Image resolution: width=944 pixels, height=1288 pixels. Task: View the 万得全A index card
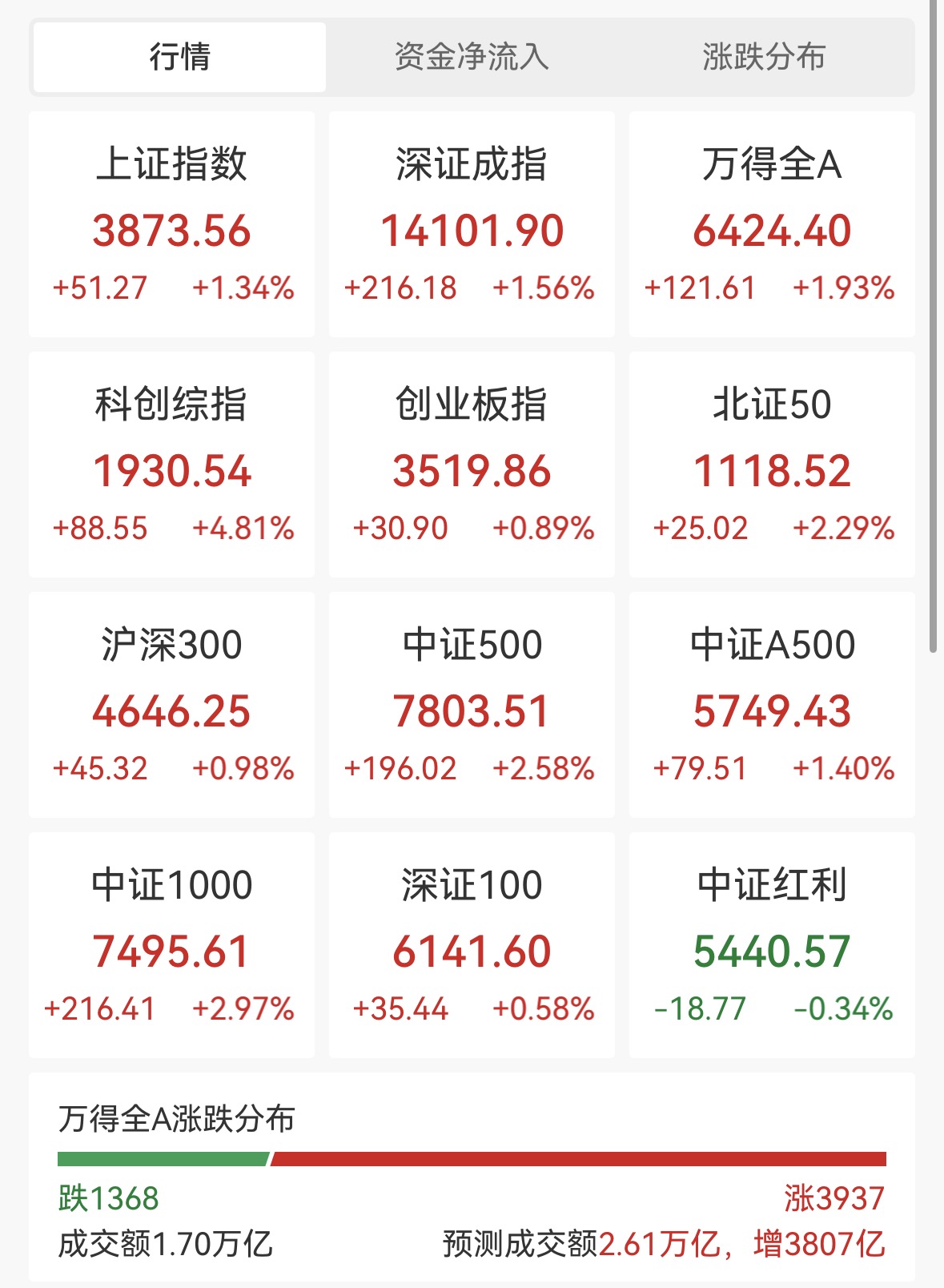[772, 224]
